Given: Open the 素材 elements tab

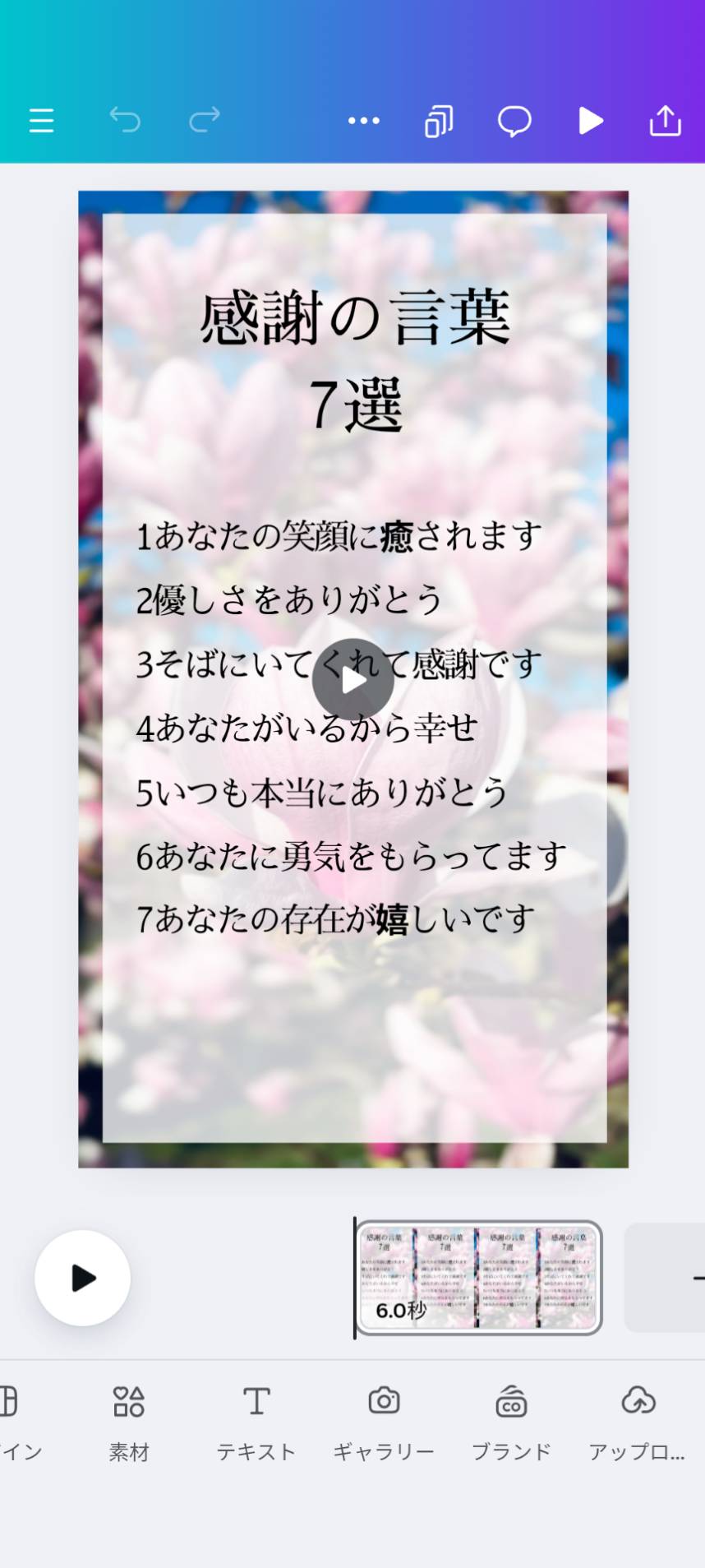Looking at the screenshot, I should point(129,1423).
